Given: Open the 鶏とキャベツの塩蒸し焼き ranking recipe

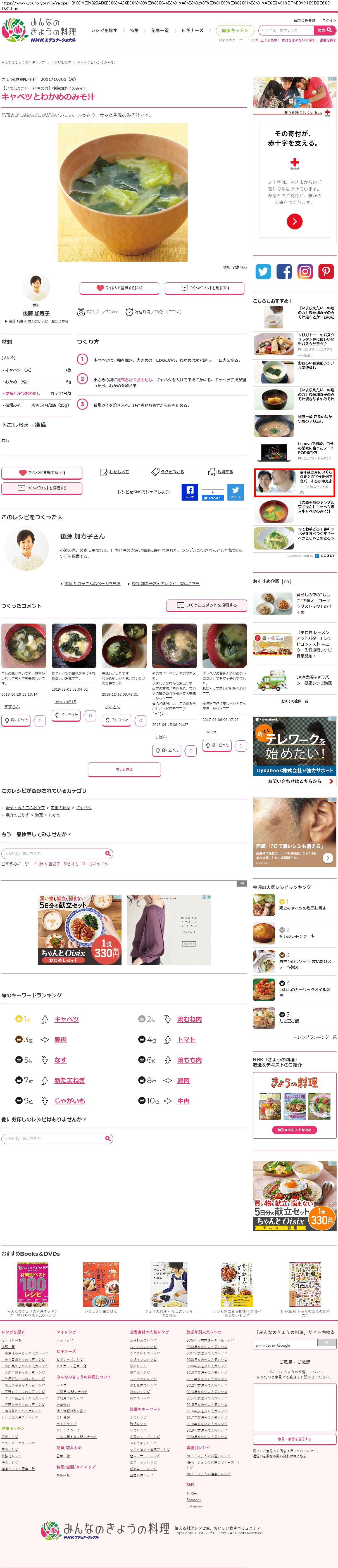Looking at the screenshot, I should [302, 908].
